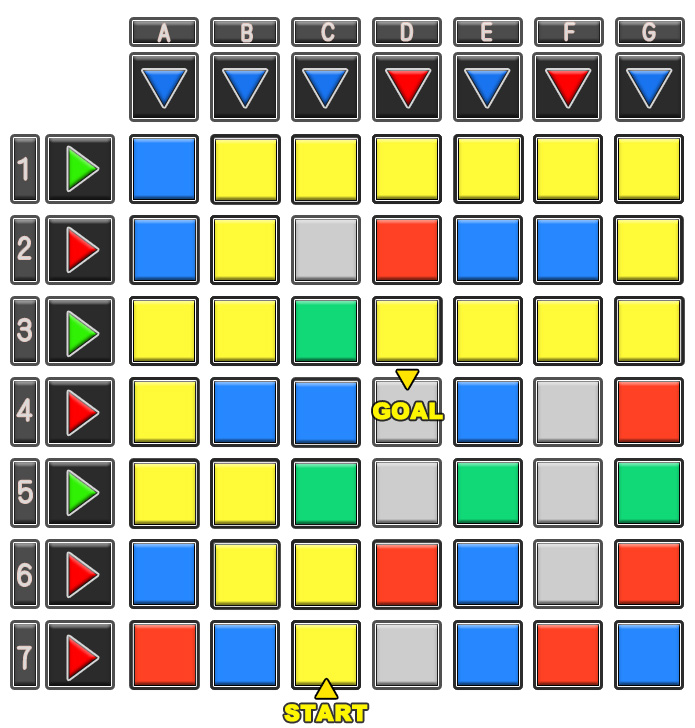Tap the blue down arrow for column G
This screenshot has width=695, height=728.
[x=650, y=88]
